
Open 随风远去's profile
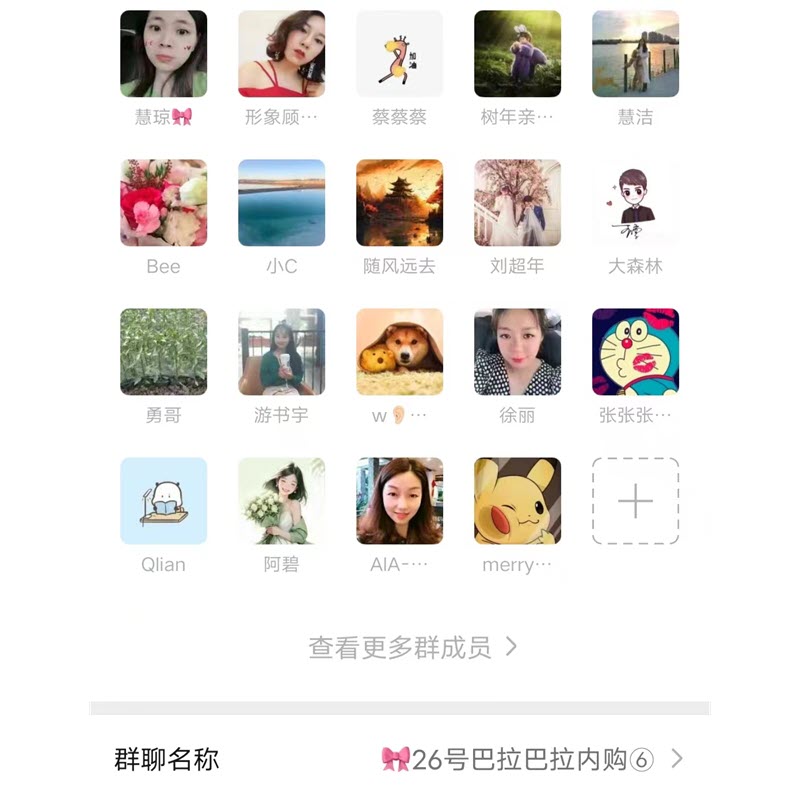click(399, 203)
